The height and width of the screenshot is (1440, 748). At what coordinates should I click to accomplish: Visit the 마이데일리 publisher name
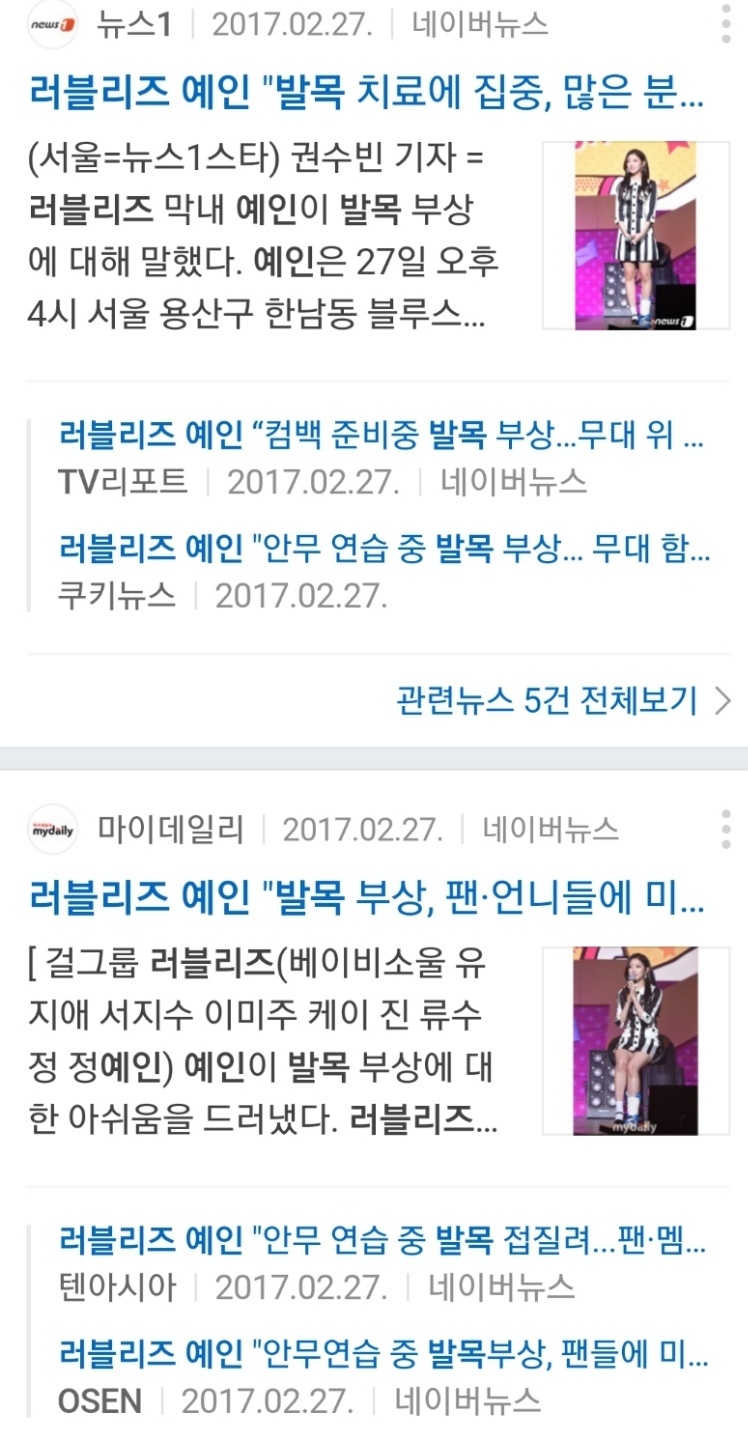[171, 829]
